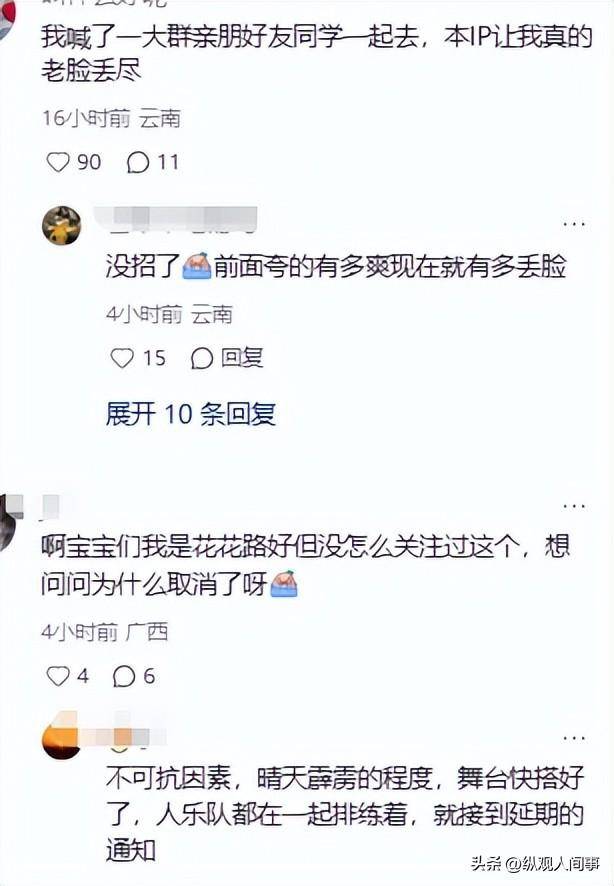Open overflow menu for the 没招了 reply
The width and height of the screenshot is (614, 886).
coord(574,222)
